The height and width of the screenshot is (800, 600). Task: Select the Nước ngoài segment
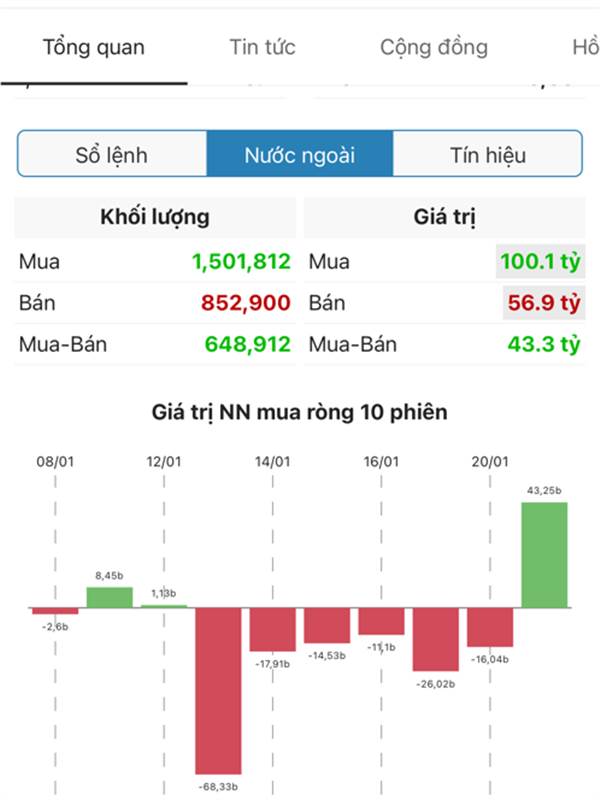point(300,155)
